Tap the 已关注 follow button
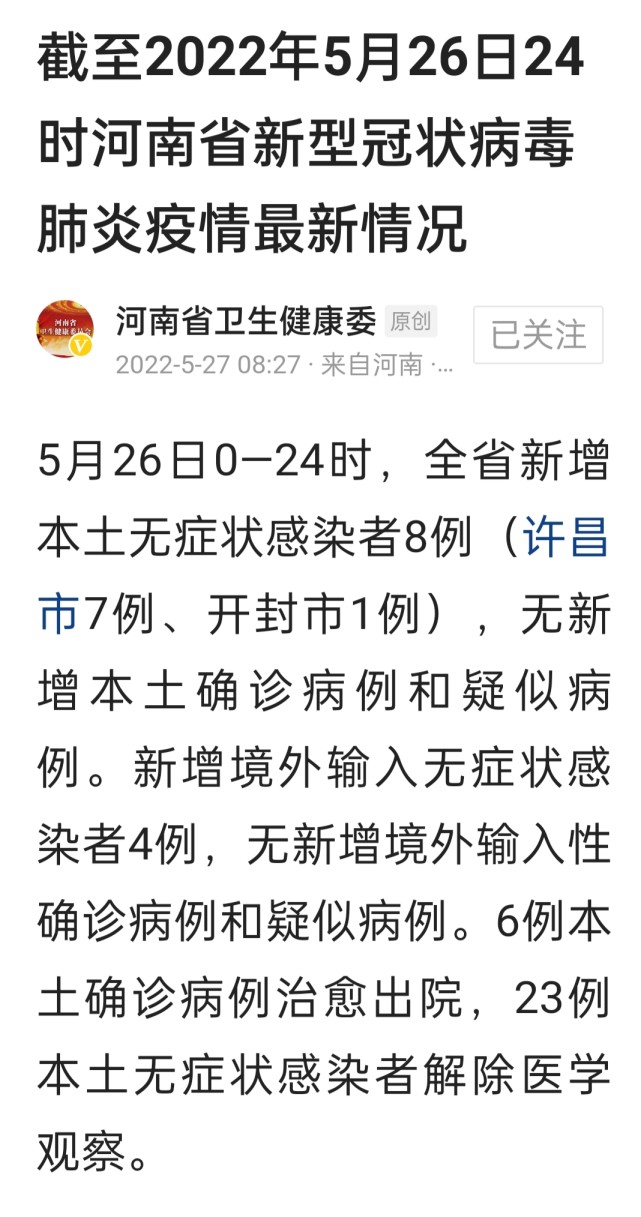This screenshot has height=1217, width=641. 538,334
